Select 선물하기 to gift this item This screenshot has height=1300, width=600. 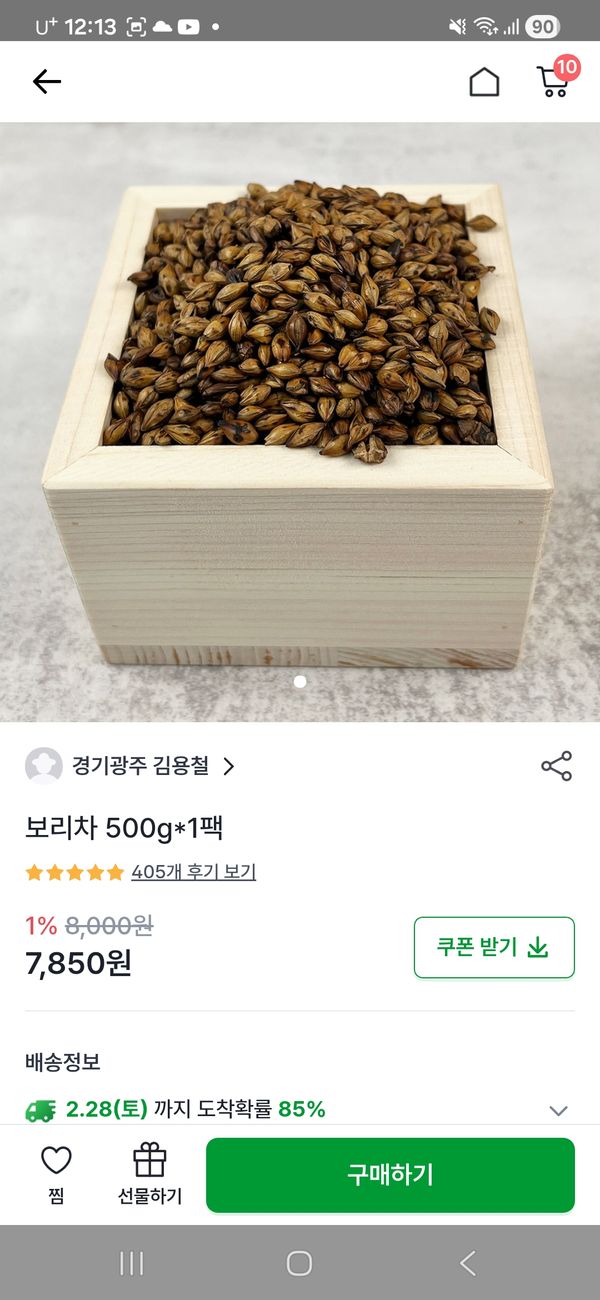(150, 1174)
